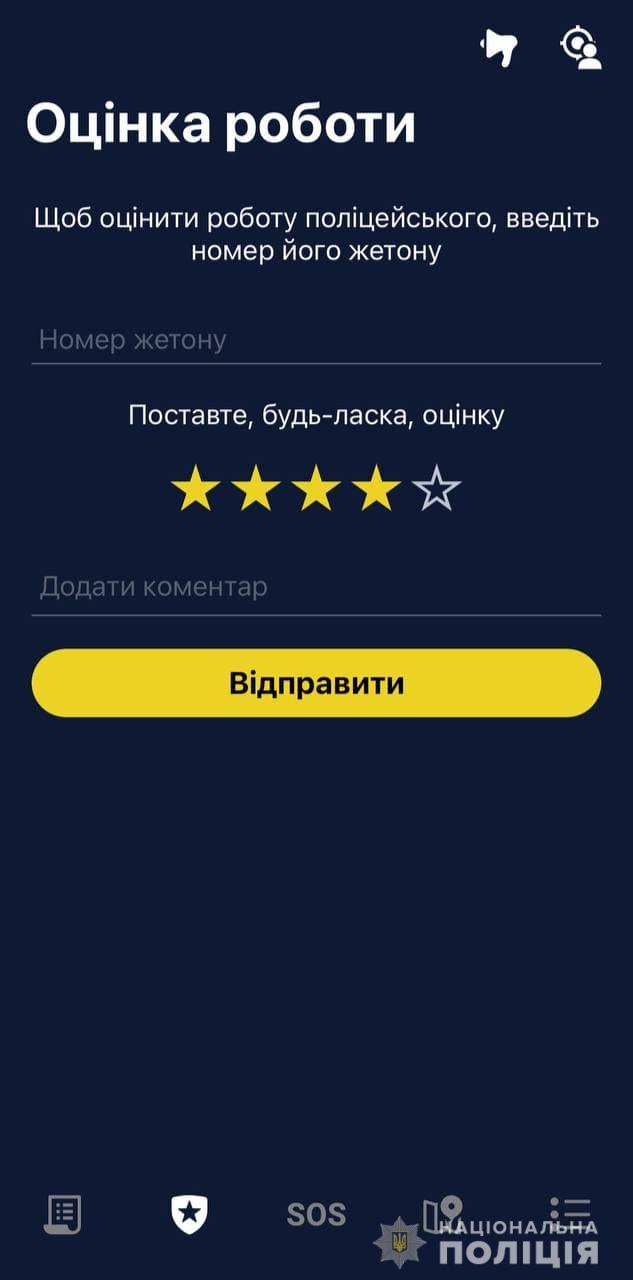Open the megaphone announcements icon

coord(498,48)
